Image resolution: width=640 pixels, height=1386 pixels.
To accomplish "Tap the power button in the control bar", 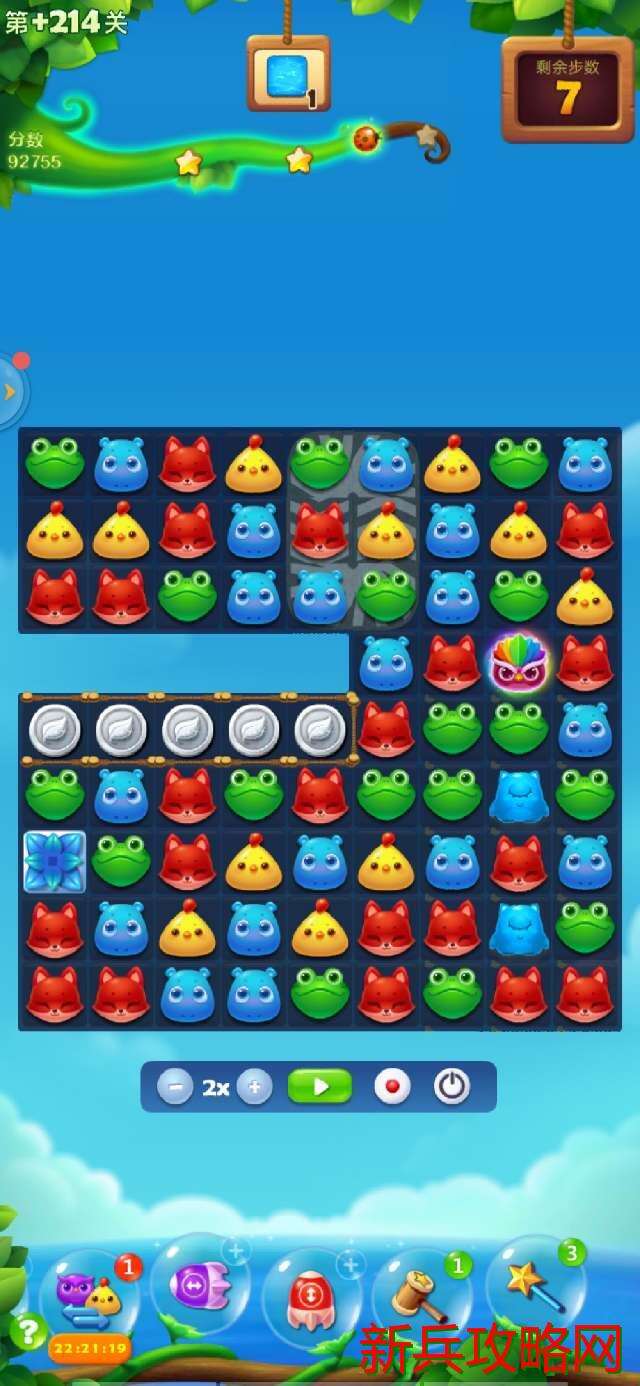I will [452, 1087].
